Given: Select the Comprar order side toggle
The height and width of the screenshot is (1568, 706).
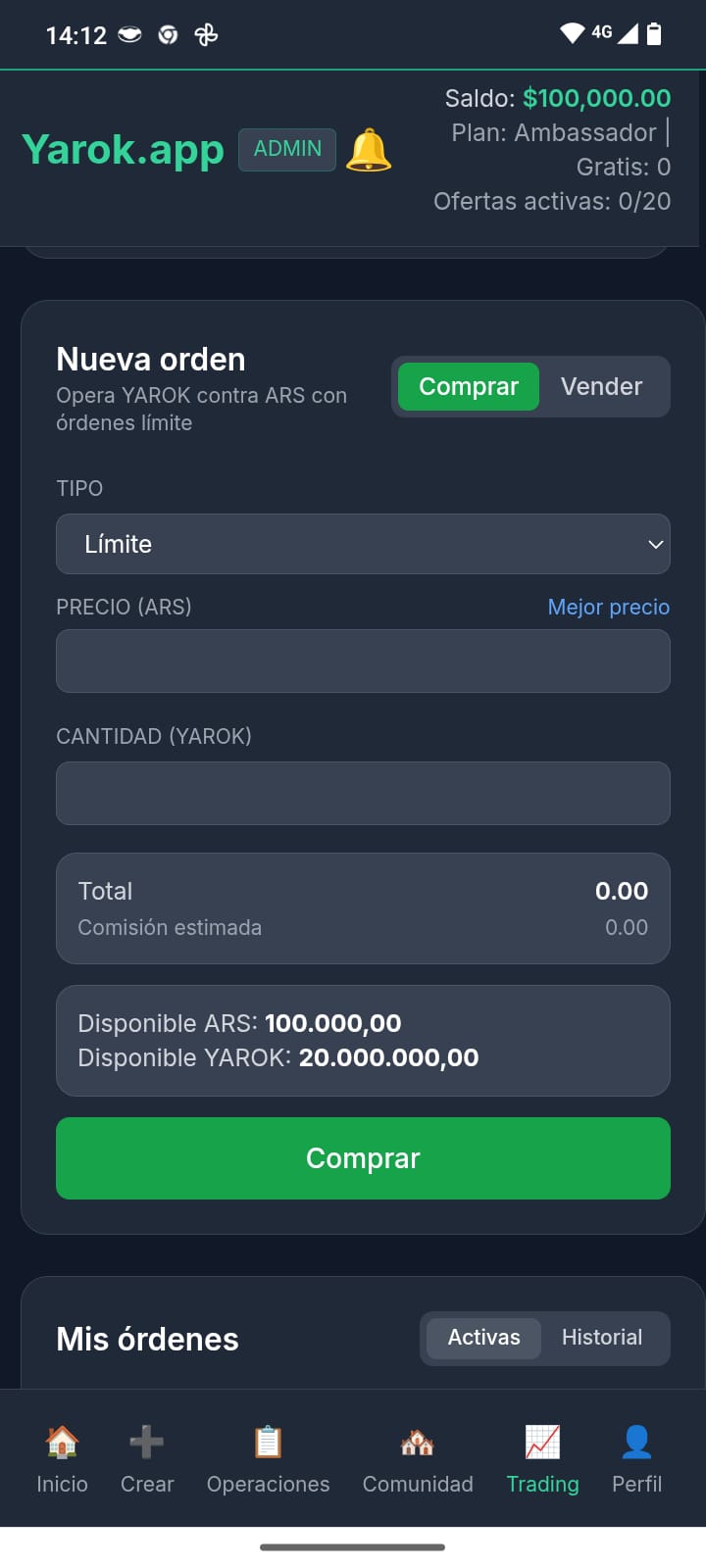Looking at the screenshot, I should coord(469,386).
